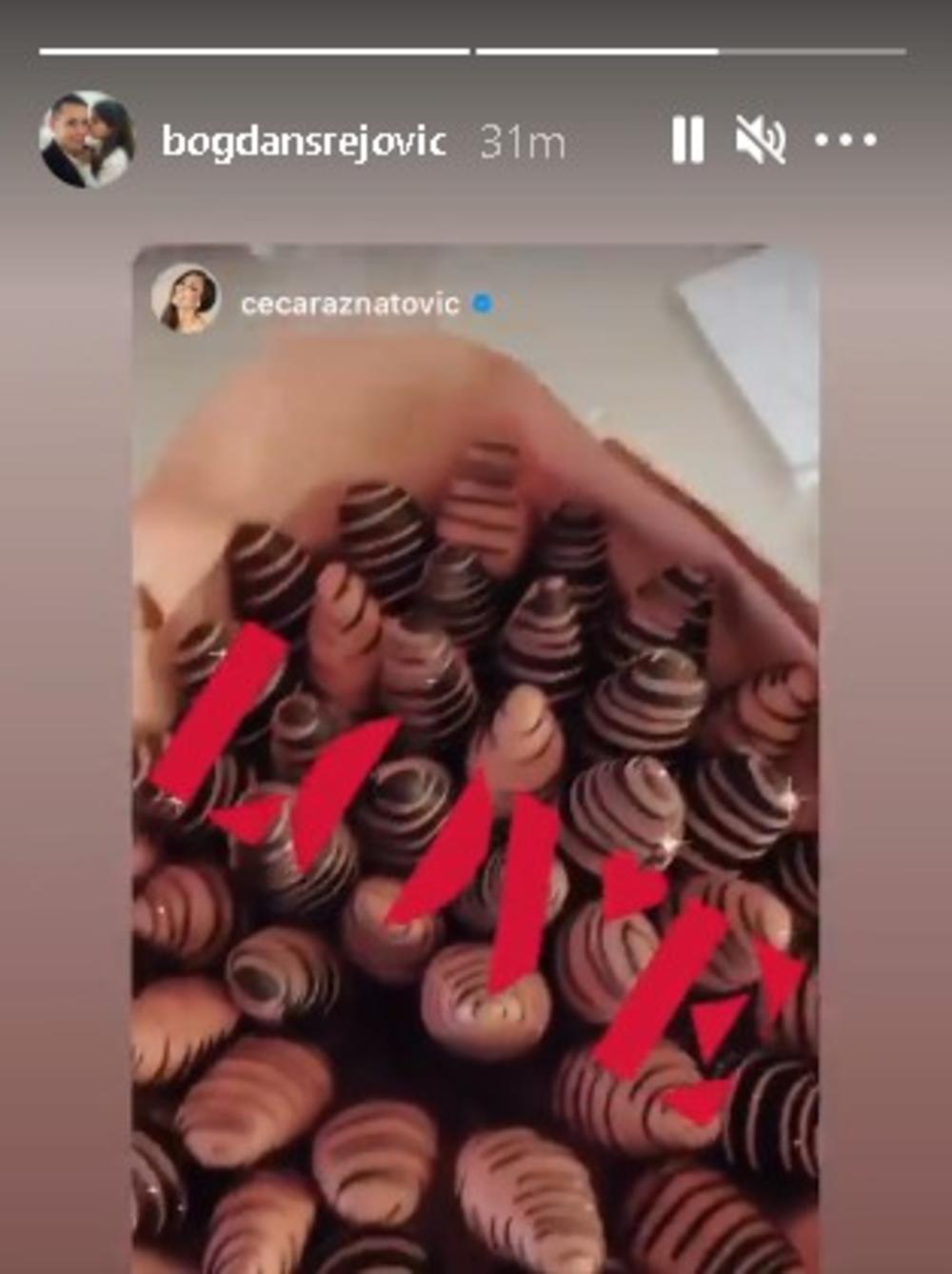
Task: Unmute the story sound
Action: point(761,140)
